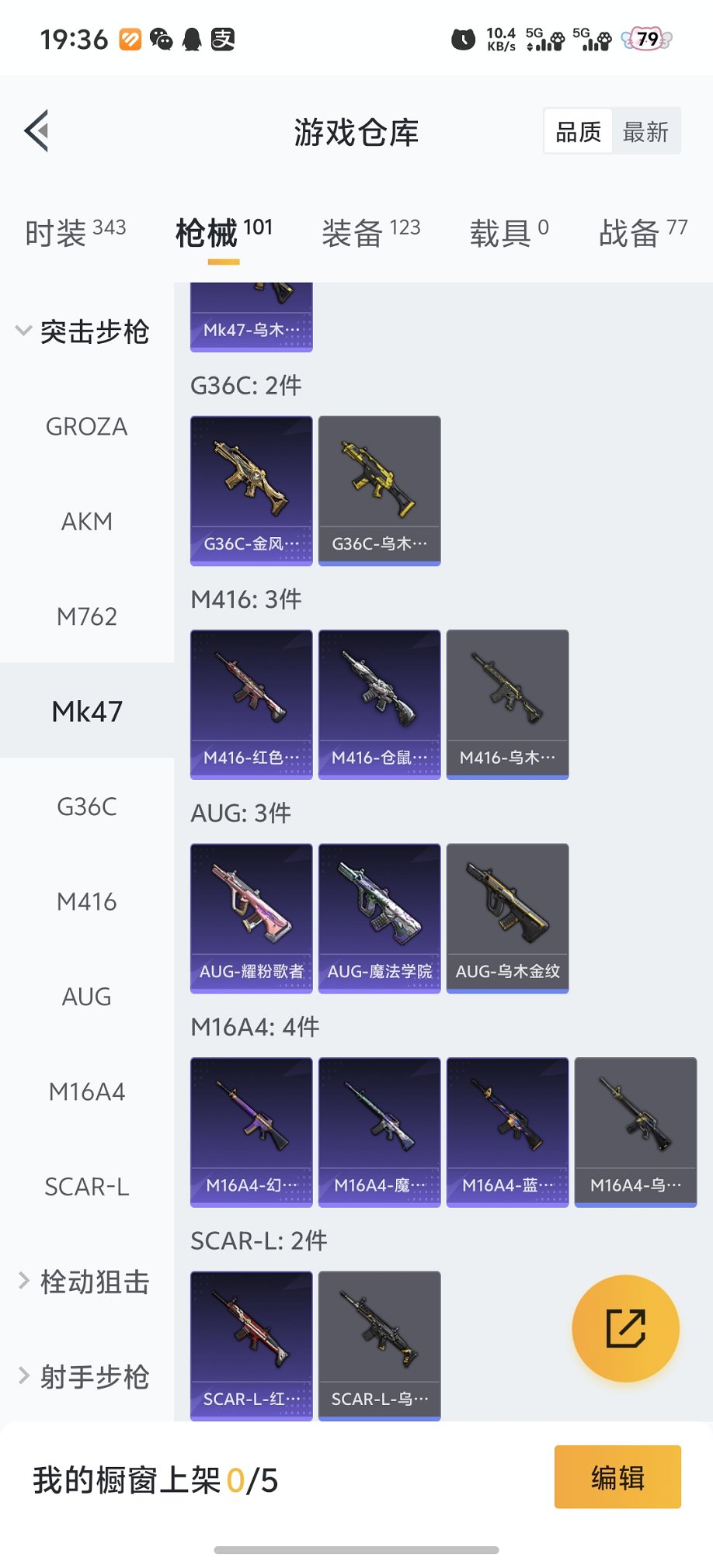Image resolution: width=713 pixels, height=1568 pixels.
Task: Switch to the 载具 tab
Action: click(x=509, y=232)
